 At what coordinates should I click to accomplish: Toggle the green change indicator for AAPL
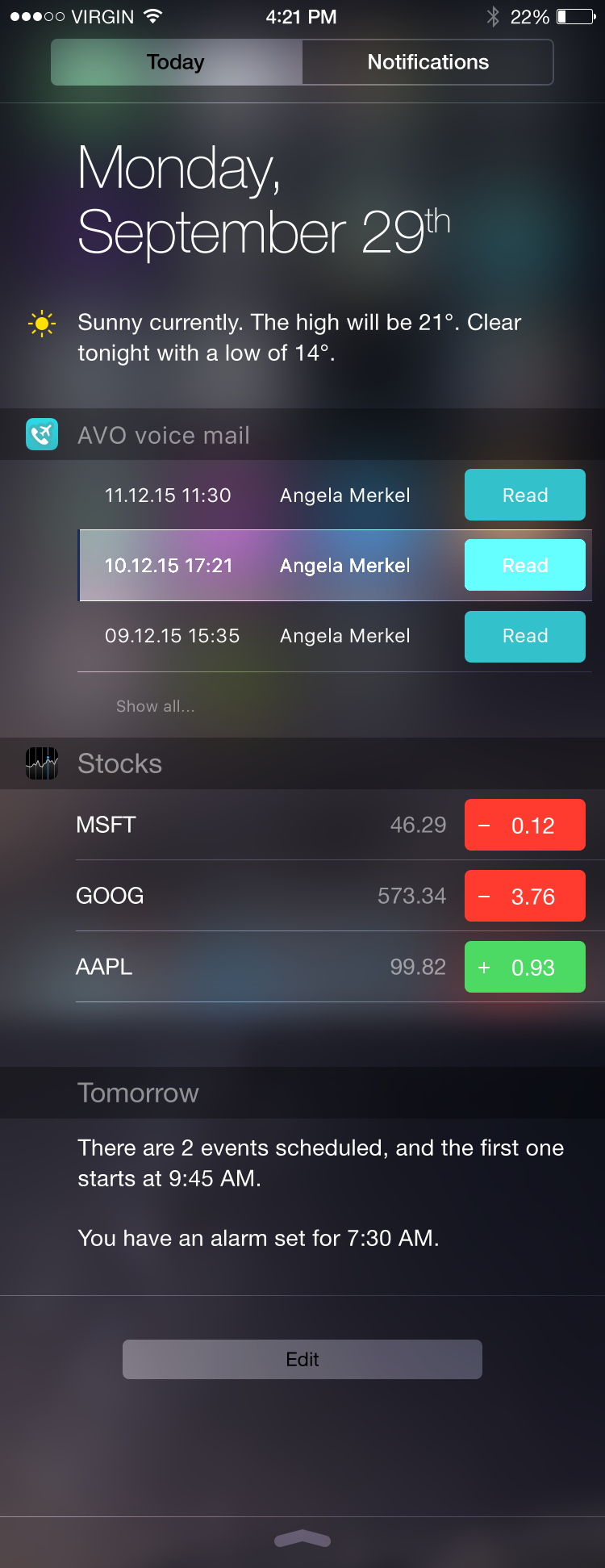(524, 967)
